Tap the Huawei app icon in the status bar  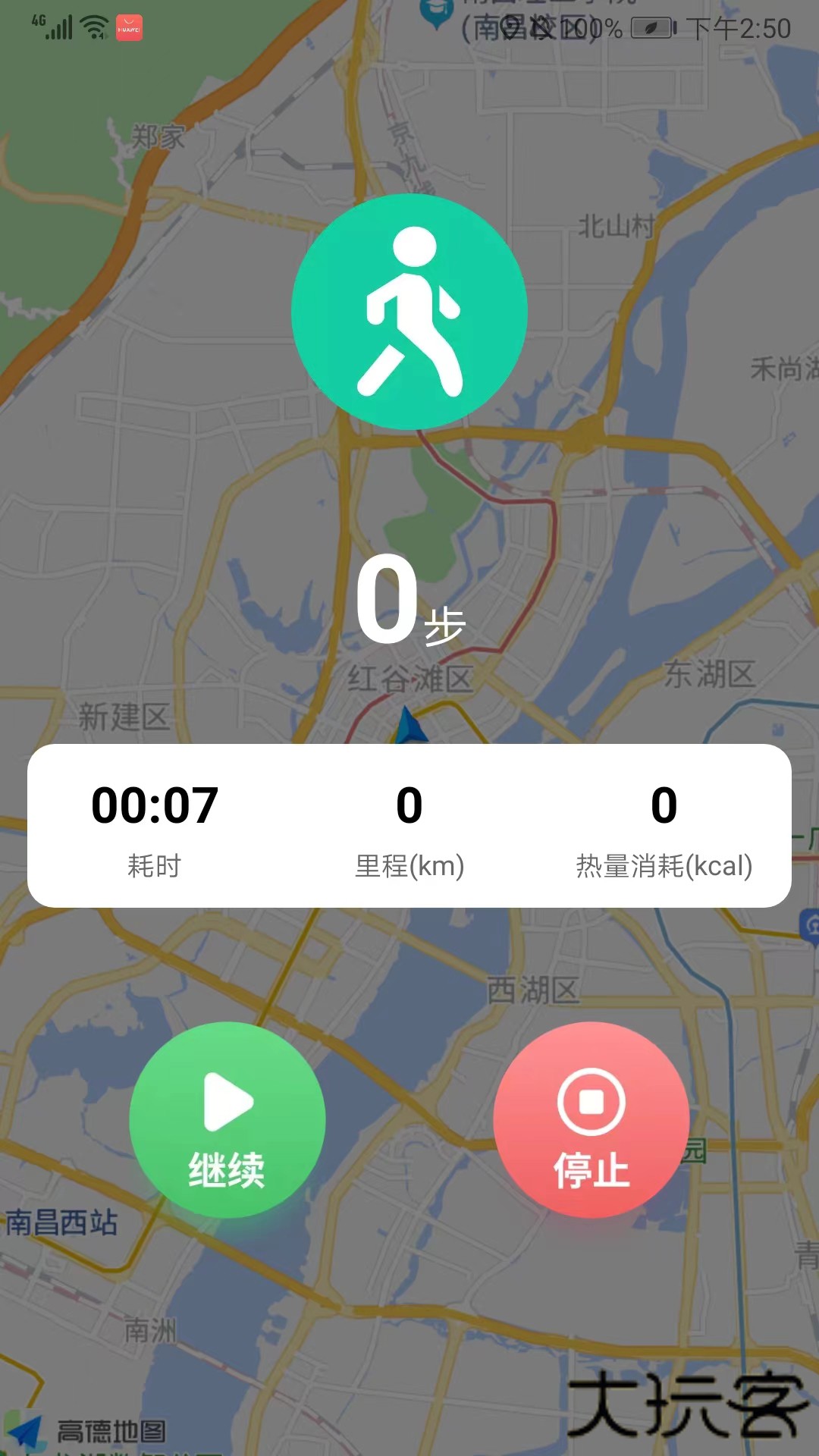[129, 28]
